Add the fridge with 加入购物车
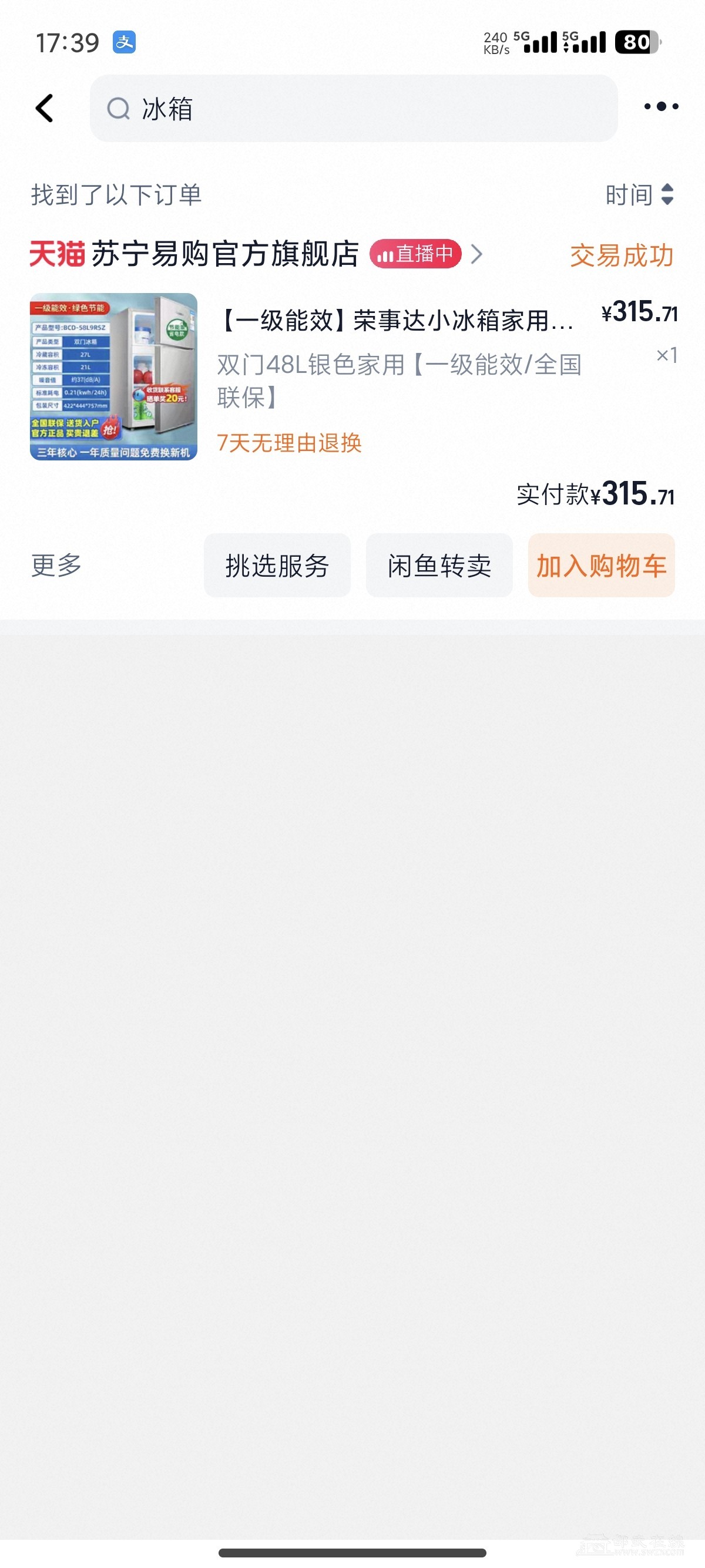Viewport: 705px width, 1568px height. click(x=601, y=566)
